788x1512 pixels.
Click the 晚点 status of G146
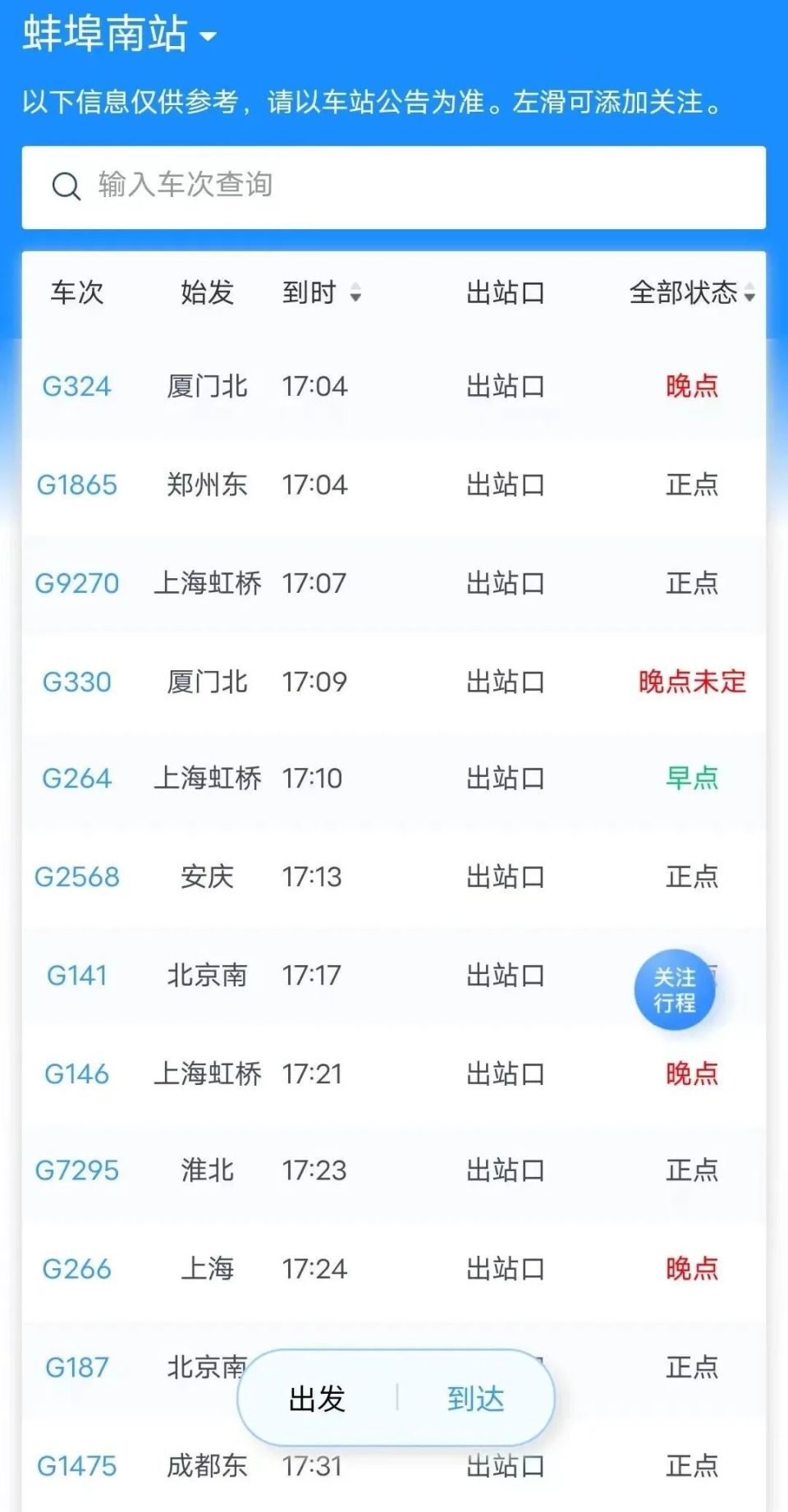pyautogui.click(x=693, y=1073)
